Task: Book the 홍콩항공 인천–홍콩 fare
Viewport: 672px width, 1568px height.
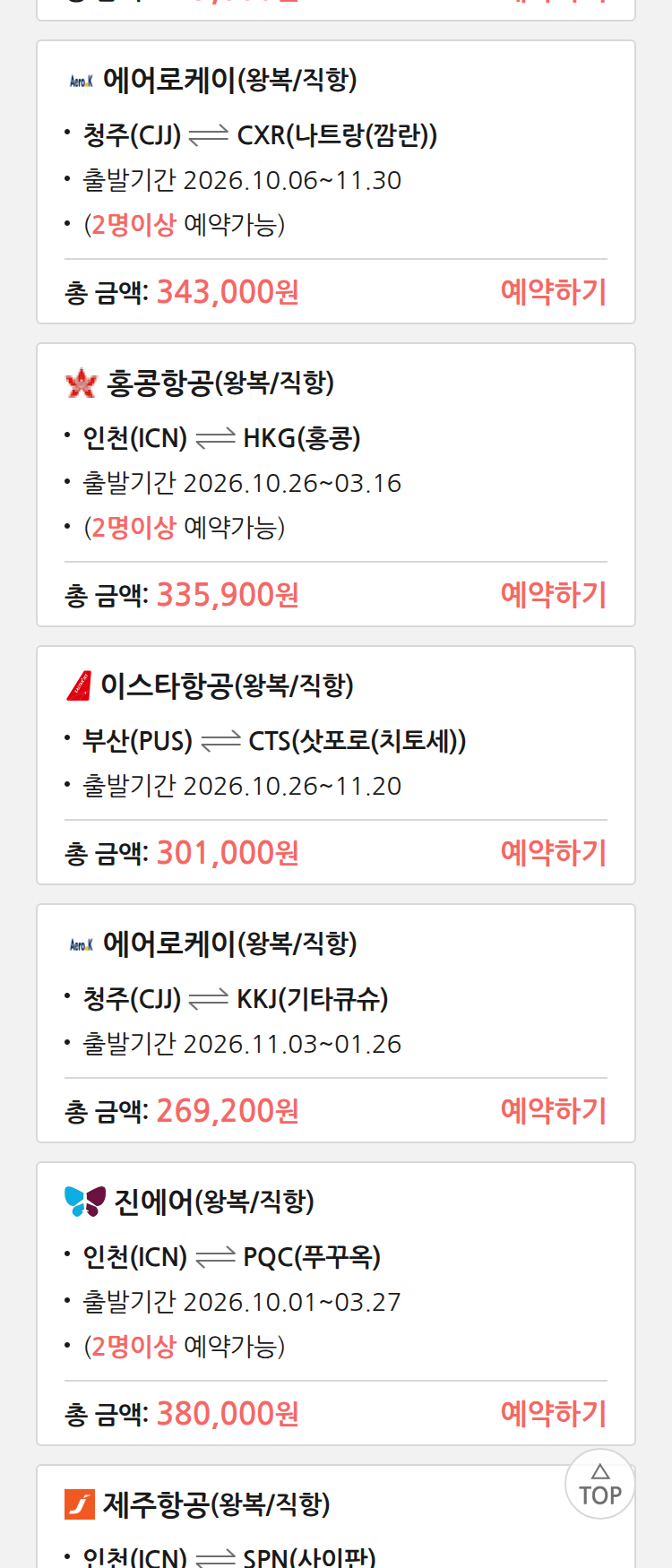Action: point(553,595)
